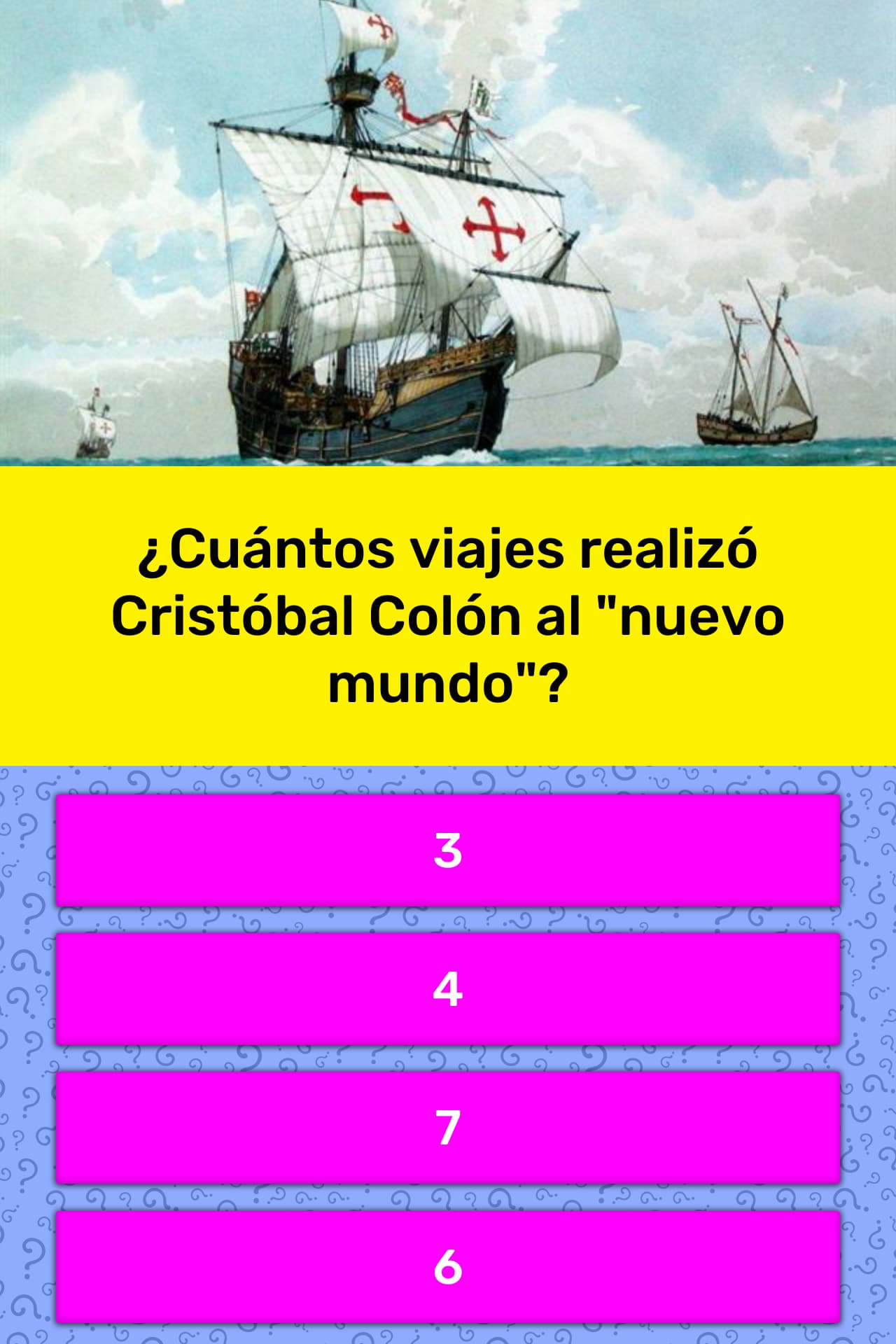Screen dimensions: 896x1344
Task: Tap answer option 6
Action: [448, 1266]
